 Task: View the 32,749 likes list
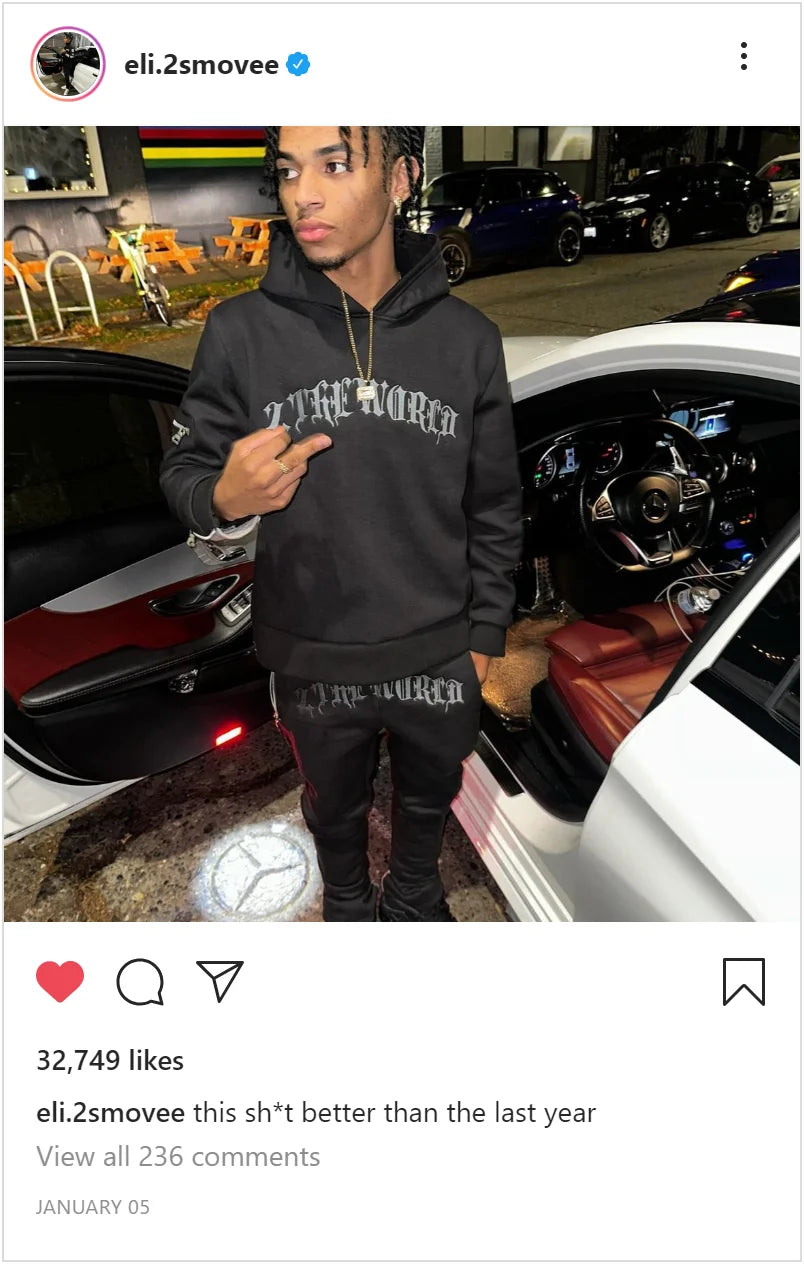point(110,1061)
